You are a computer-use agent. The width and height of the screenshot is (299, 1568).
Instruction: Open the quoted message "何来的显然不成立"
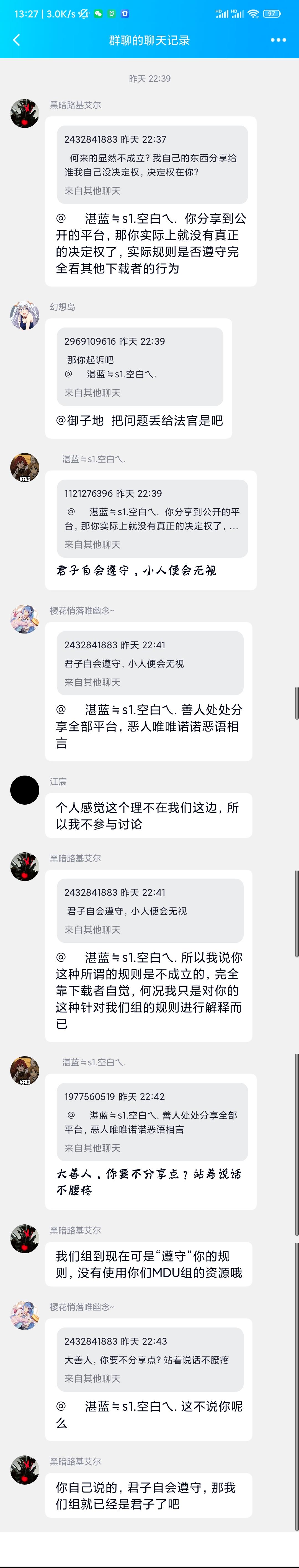click(x=152, y=164)
